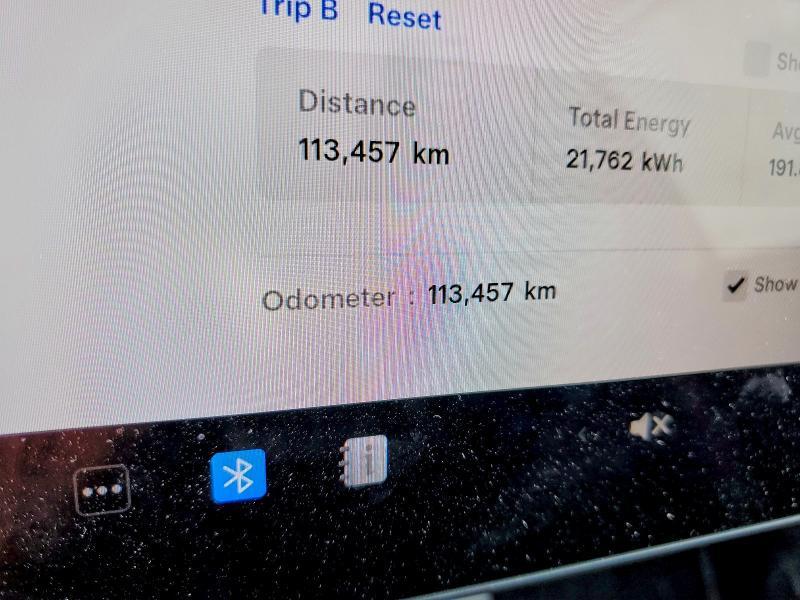Tap the muted volume speaker icon

coord(650,427)
